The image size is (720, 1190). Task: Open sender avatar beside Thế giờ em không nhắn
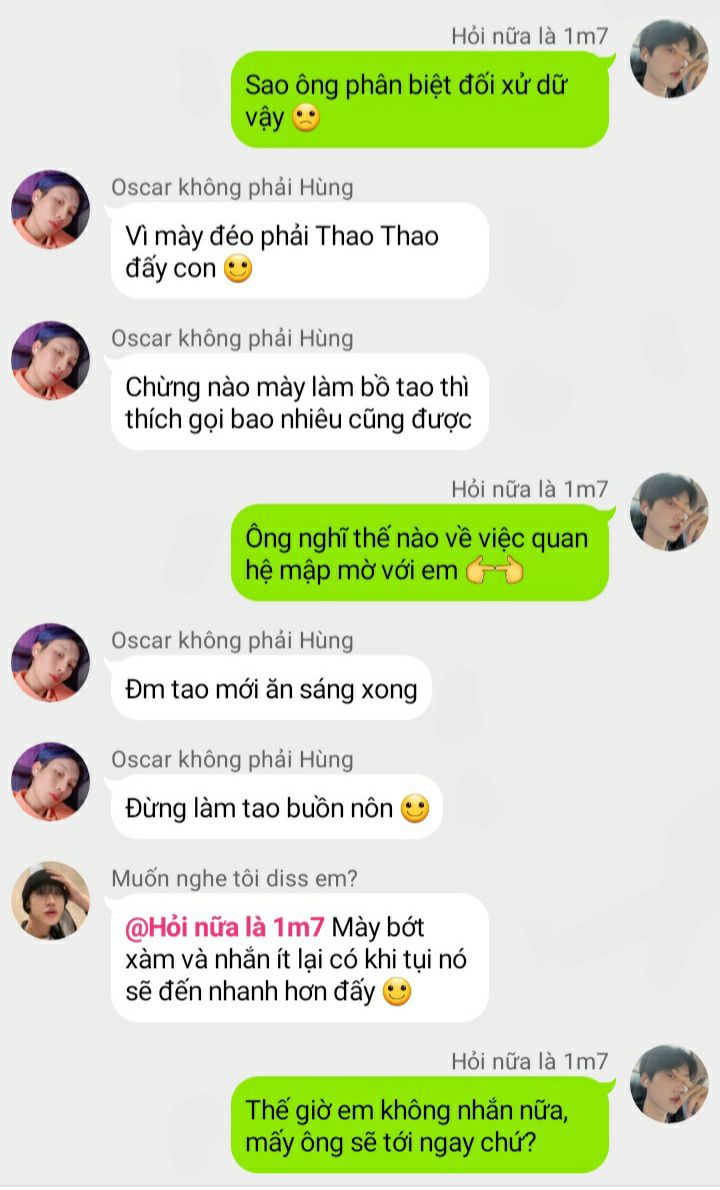(669, 1084)
